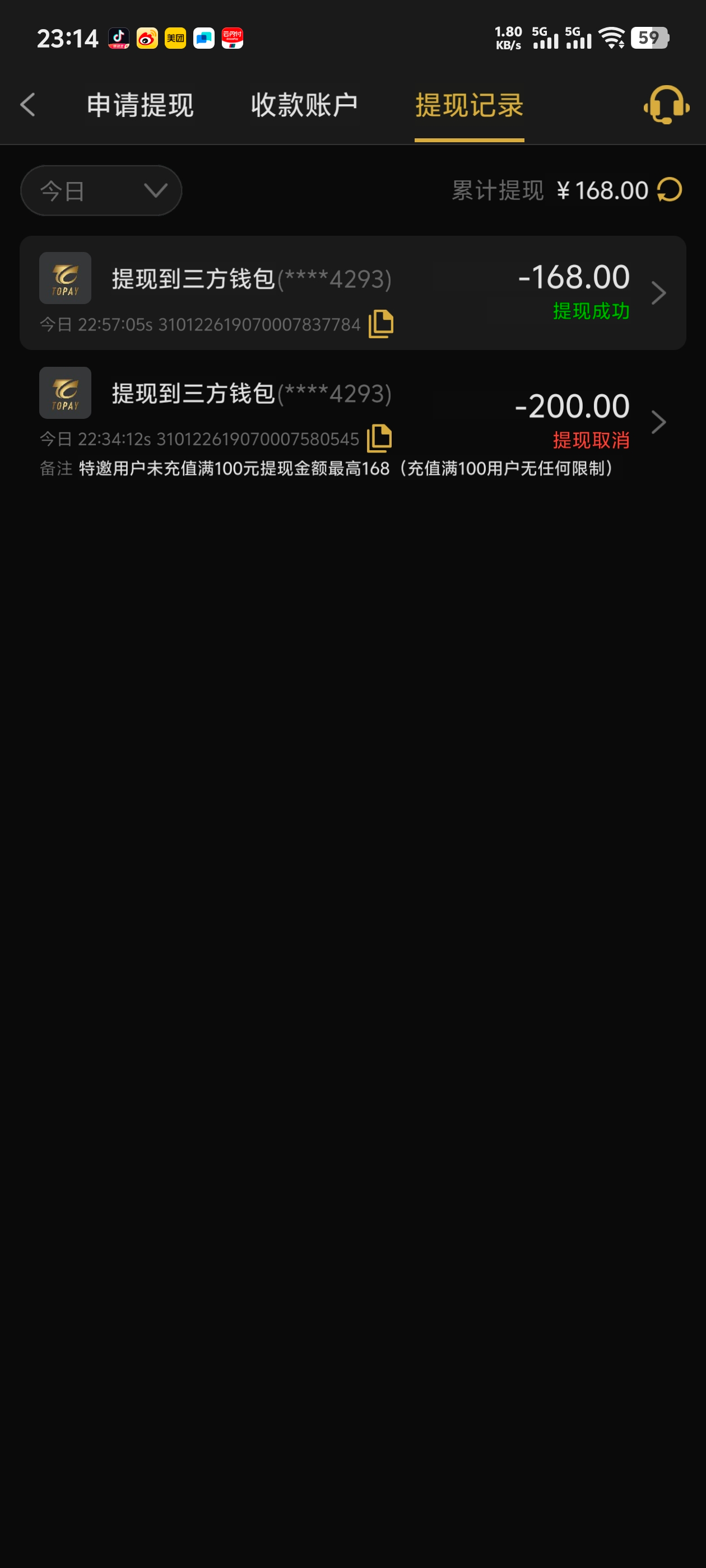Switch to the 申请提现 tab
This screenshot has width=706, height=1568.
click(141, 105)
